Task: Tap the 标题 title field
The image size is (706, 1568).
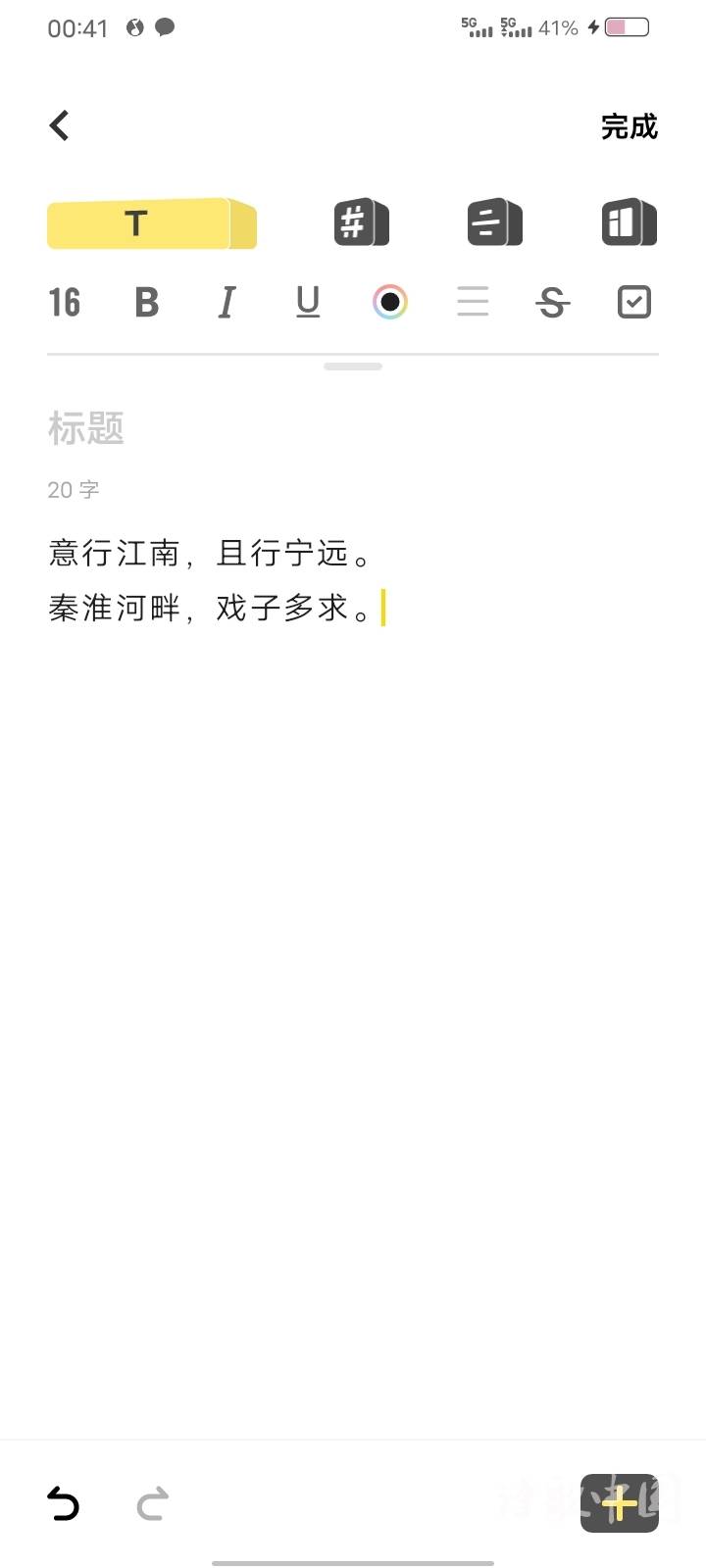Action: 86,428
